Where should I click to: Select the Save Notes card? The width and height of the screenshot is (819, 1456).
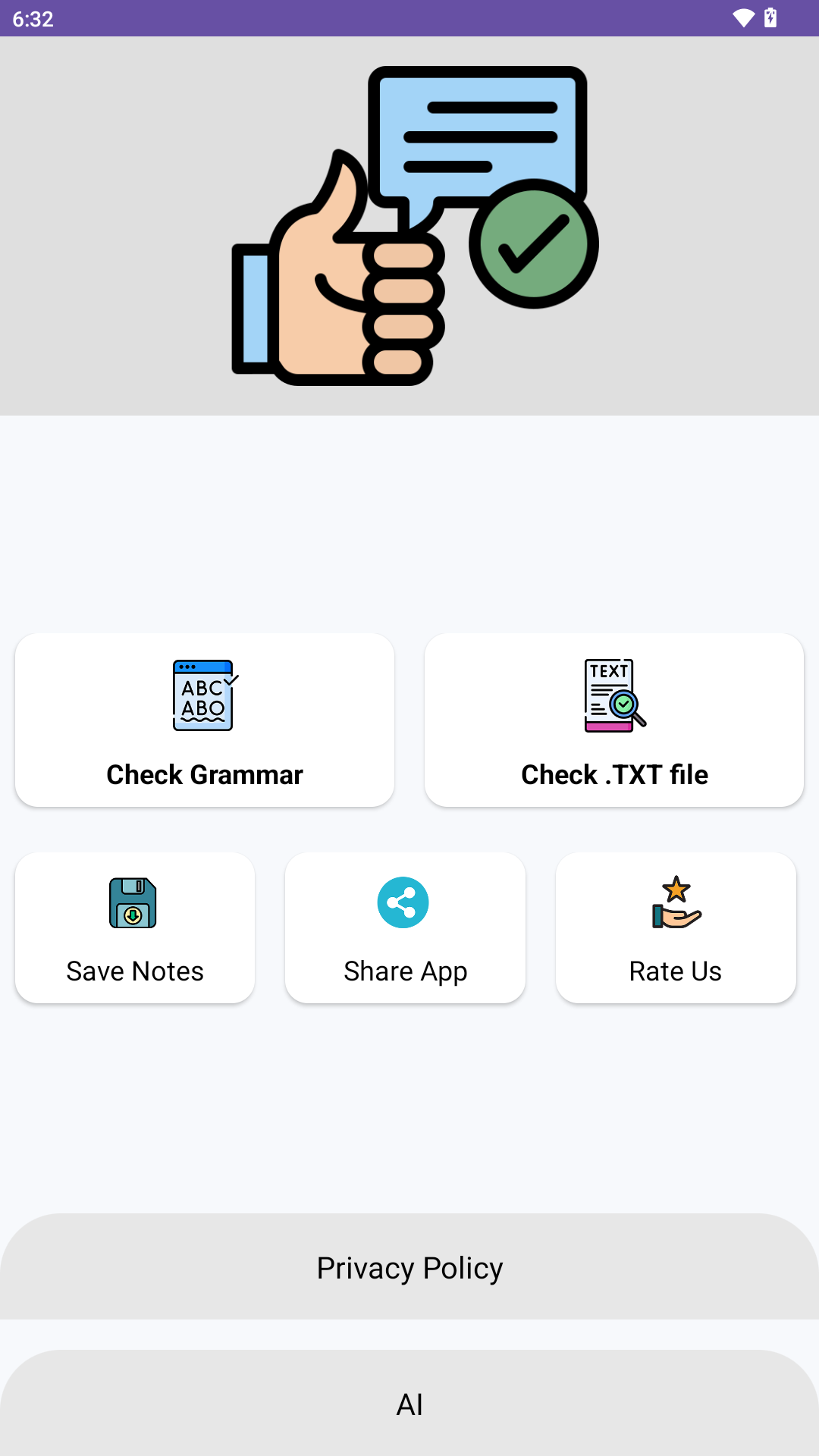click(133, 927)
